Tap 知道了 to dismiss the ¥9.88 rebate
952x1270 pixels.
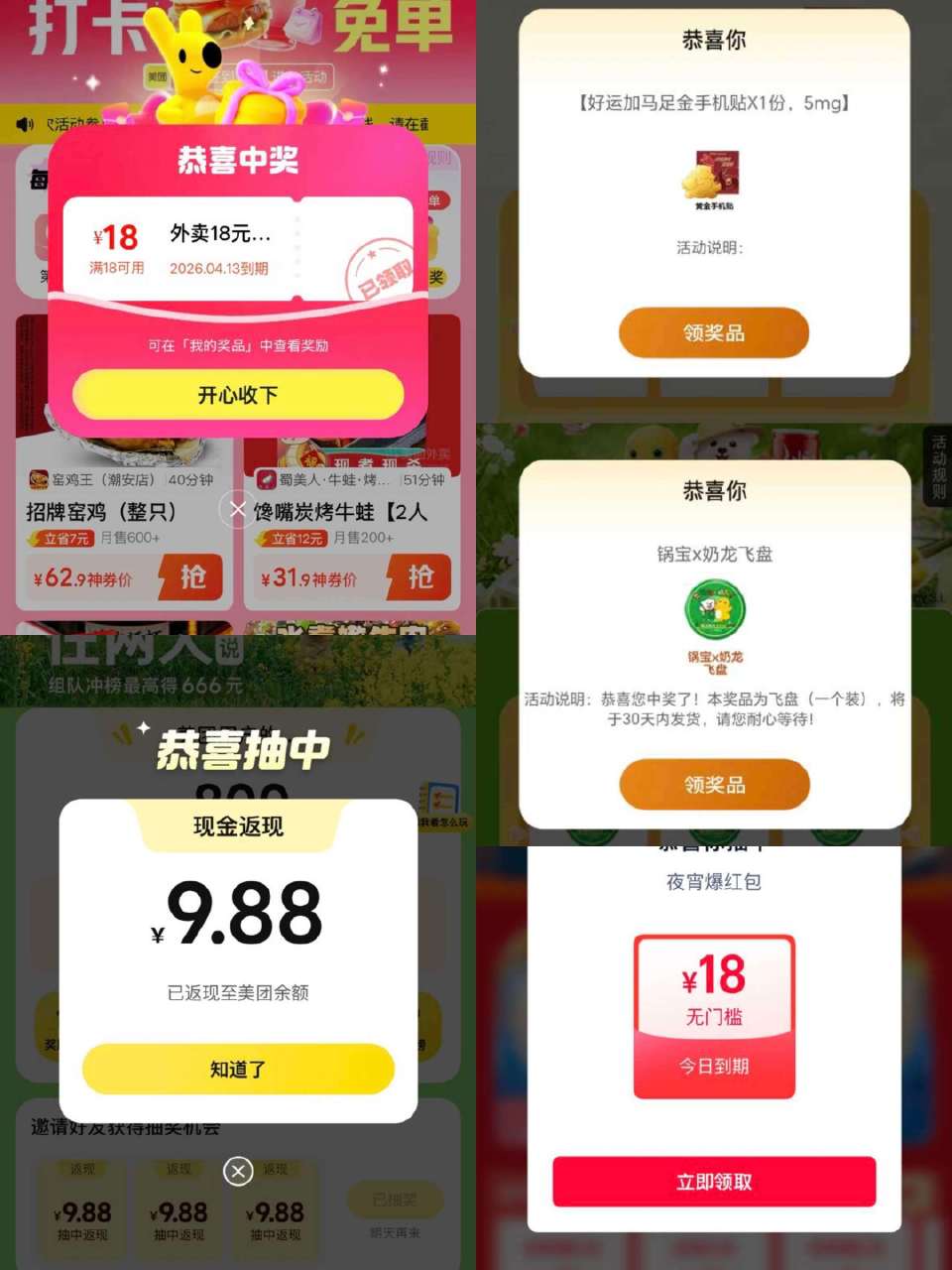238,1069
